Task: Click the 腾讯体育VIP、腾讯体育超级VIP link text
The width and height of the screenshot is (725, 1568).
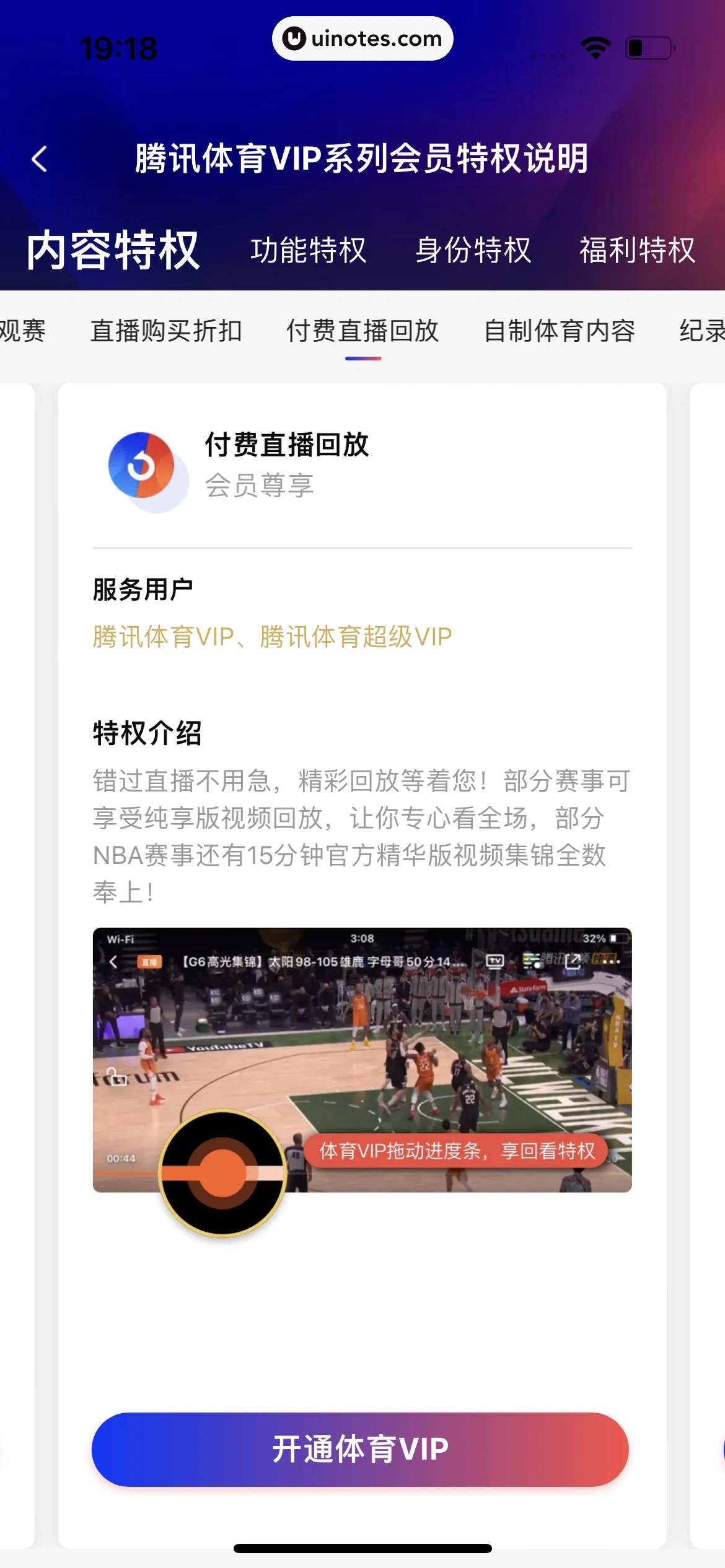Action: 273,636
